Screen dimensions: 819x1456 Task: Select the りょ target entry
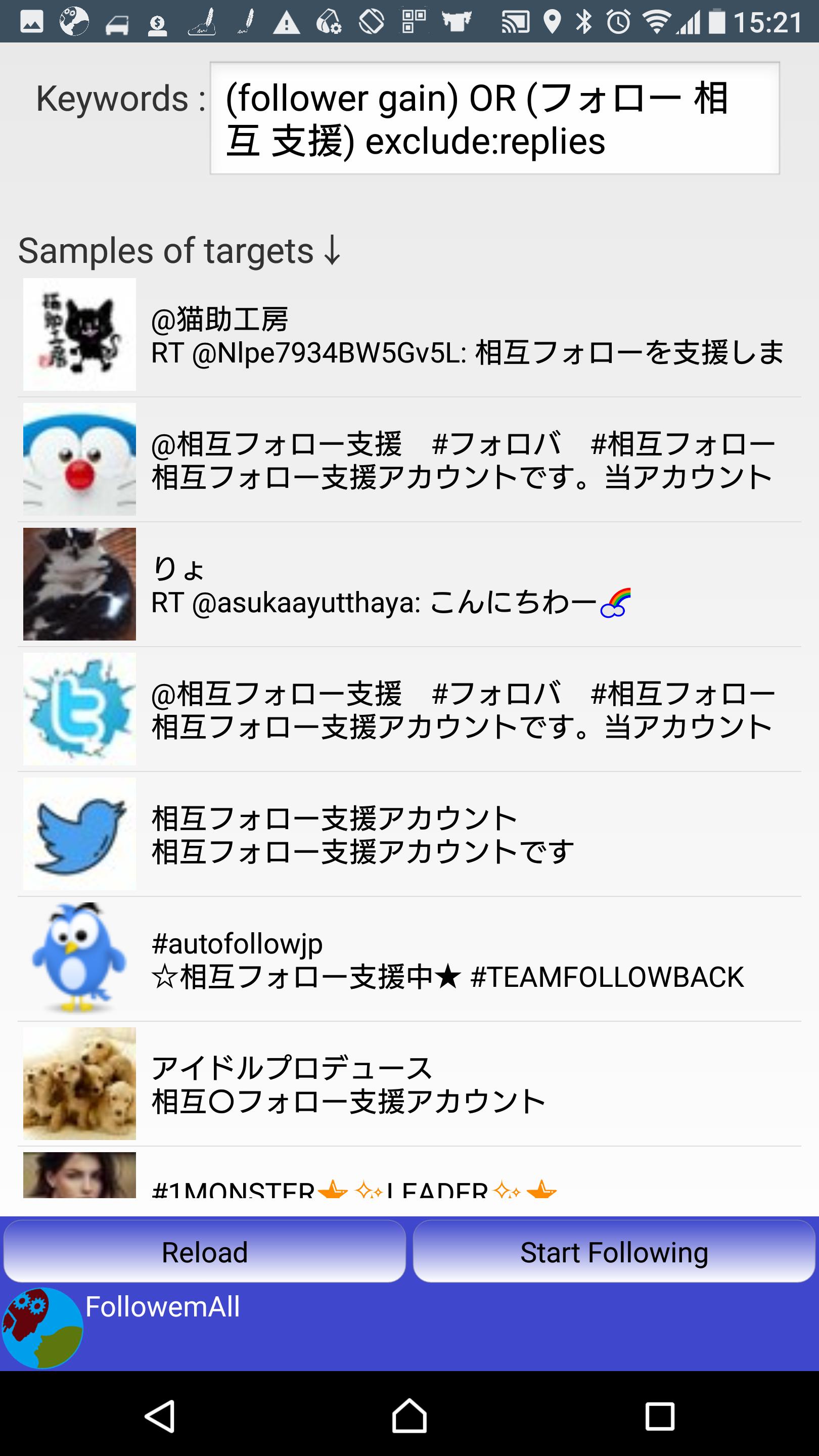(409, 584)
